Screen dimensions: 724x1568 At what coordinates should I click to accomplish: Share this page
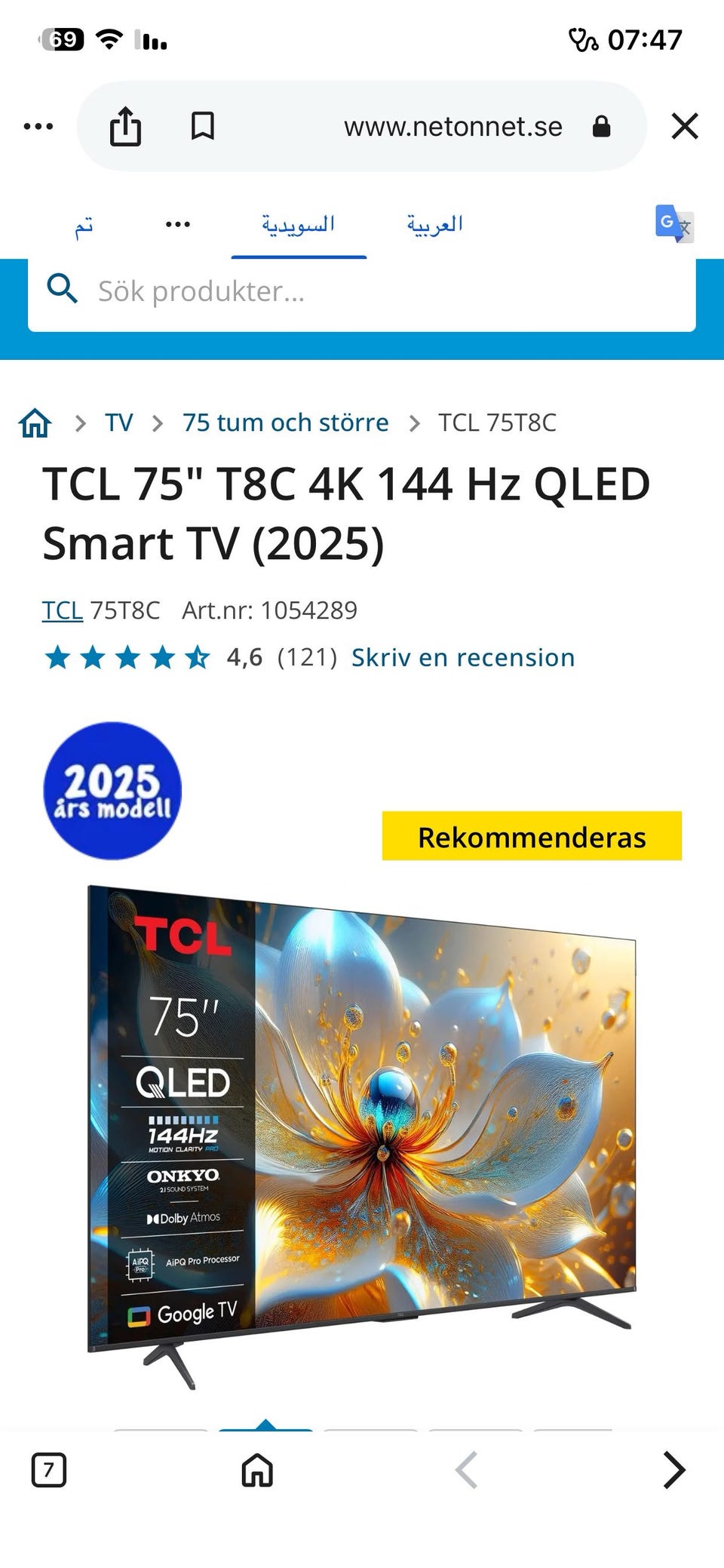[x=125, y=126]
